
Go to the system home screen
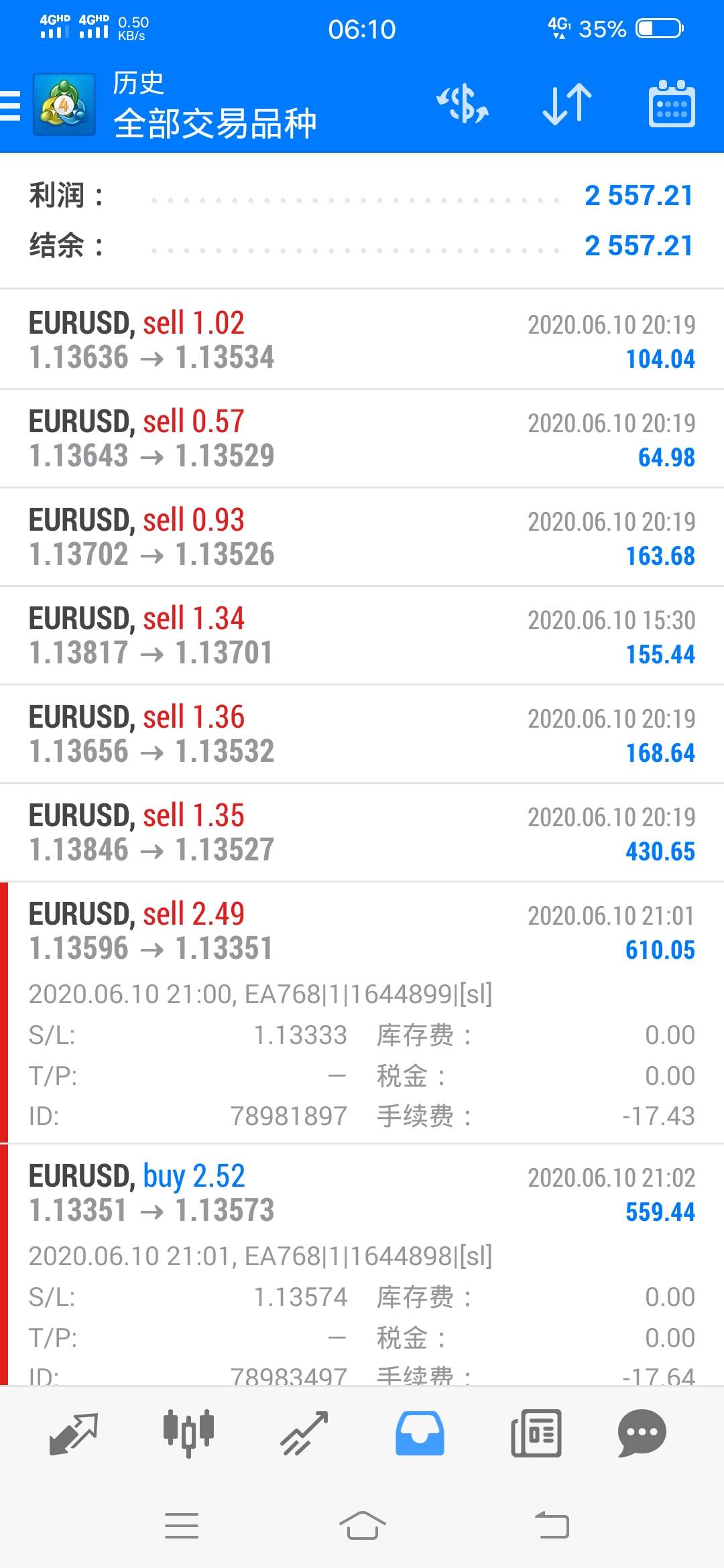(x=362, y=1526)
